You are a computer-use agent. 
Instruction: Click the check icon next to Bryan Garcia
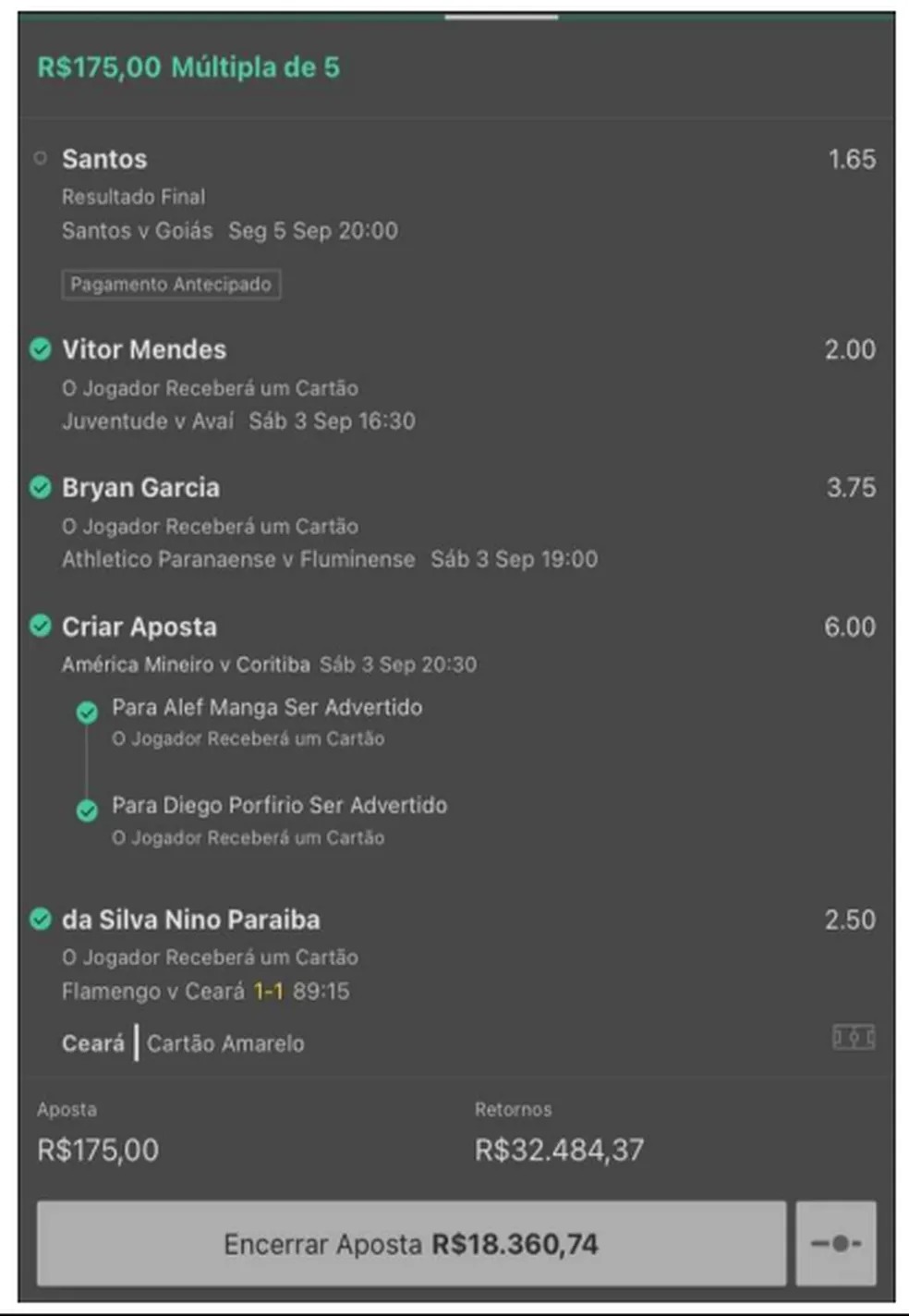point(41,488)
